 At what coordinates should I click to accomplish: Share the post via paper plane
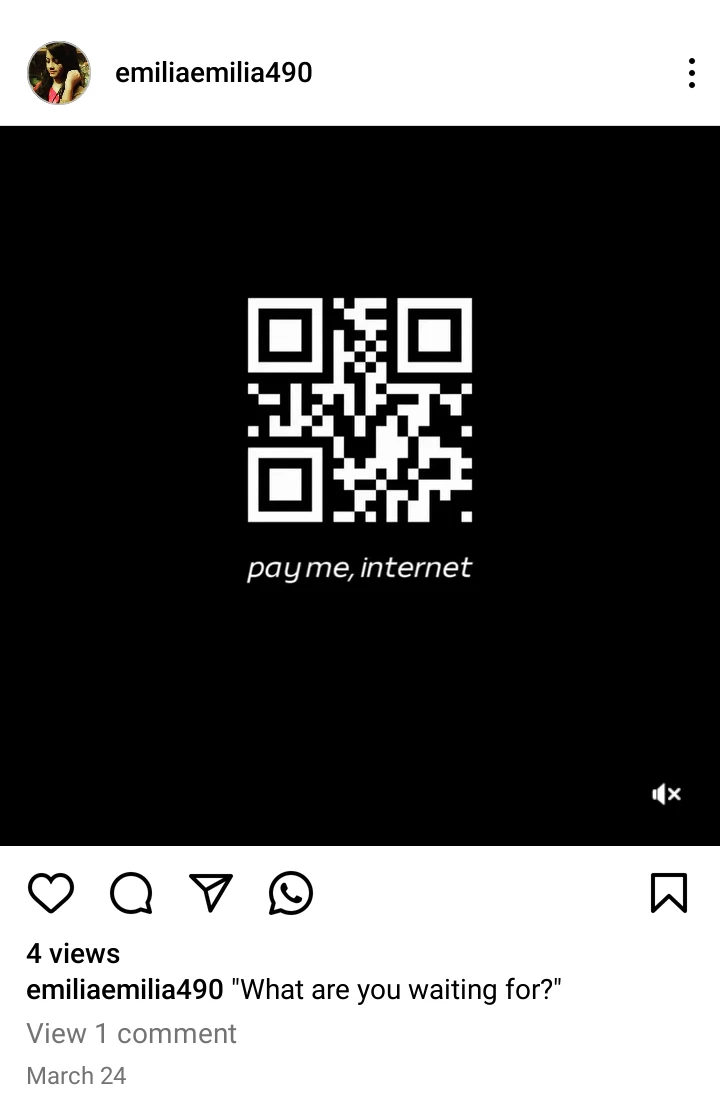(x=210, y=892)
